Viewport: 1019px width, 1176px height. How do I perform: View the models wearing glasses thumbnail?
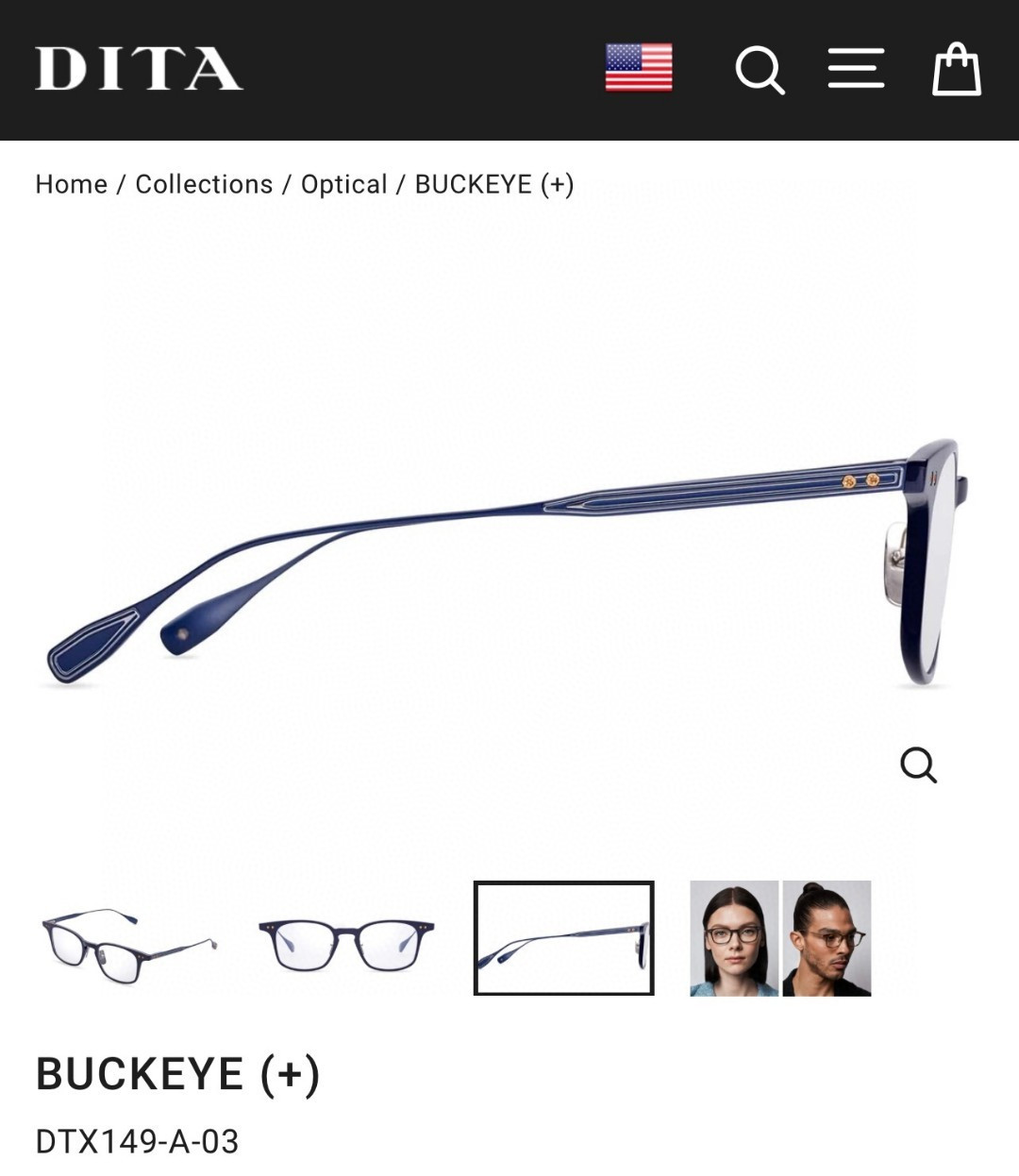coord(780,937)
